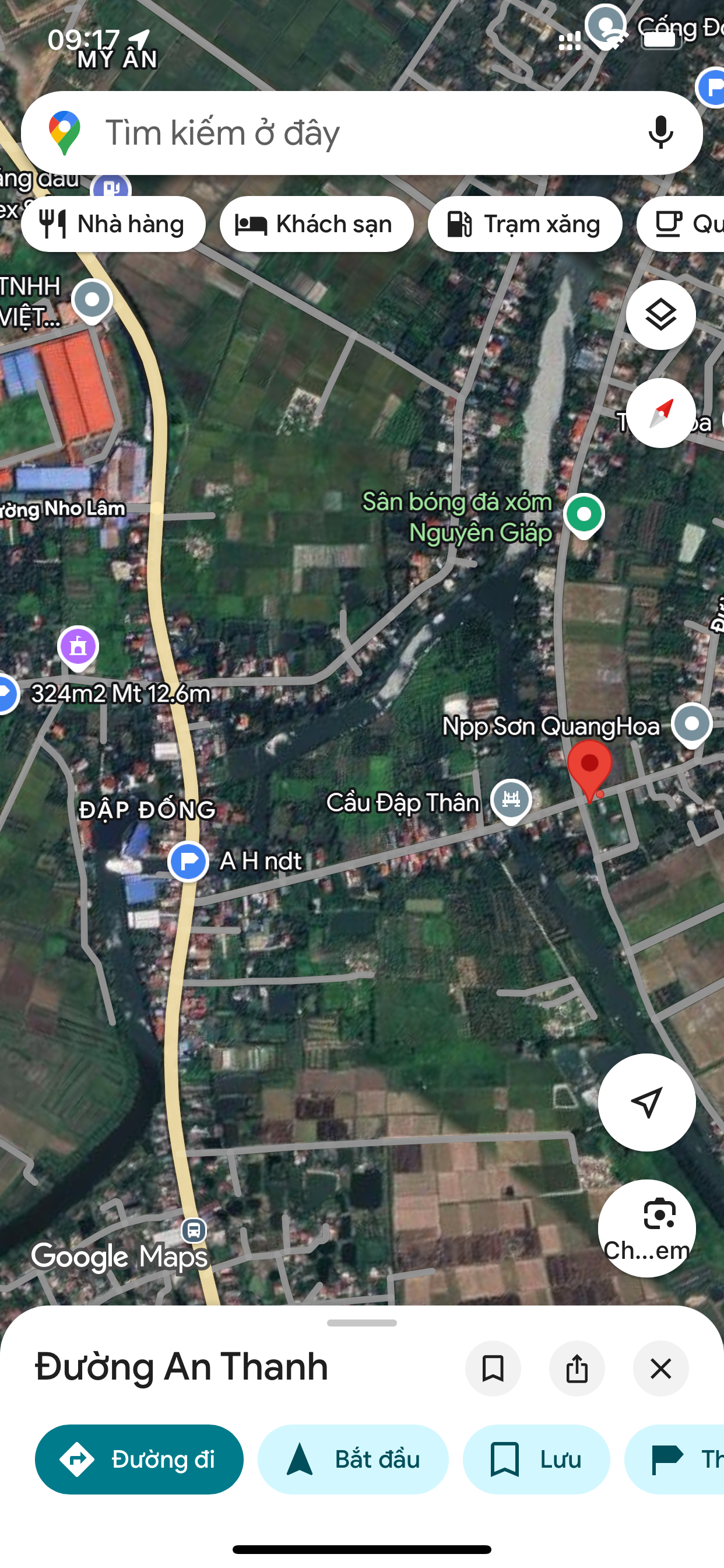The width and height of the screenshot is (724, 1568).
Task: Expand the place sheet drag handle
Action: [x=362, y=1322]
